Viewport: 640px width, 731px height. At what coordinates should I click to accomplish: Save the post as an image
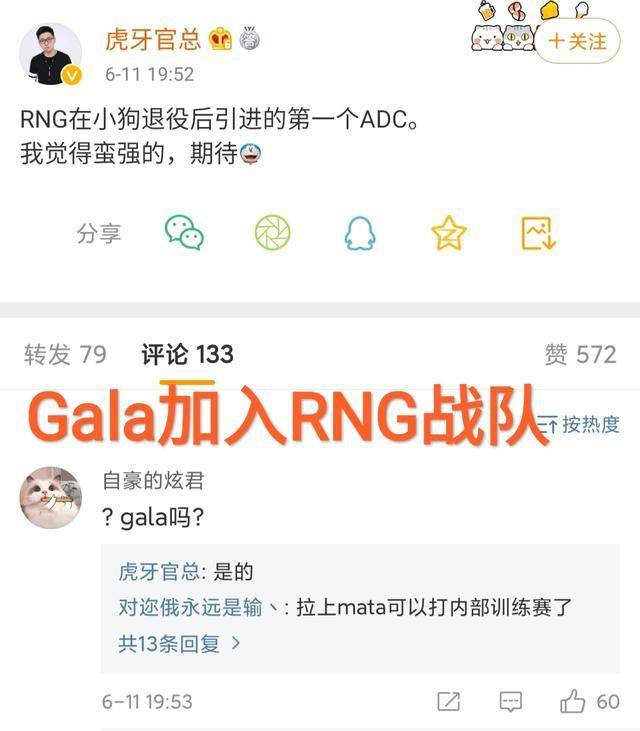538,233
